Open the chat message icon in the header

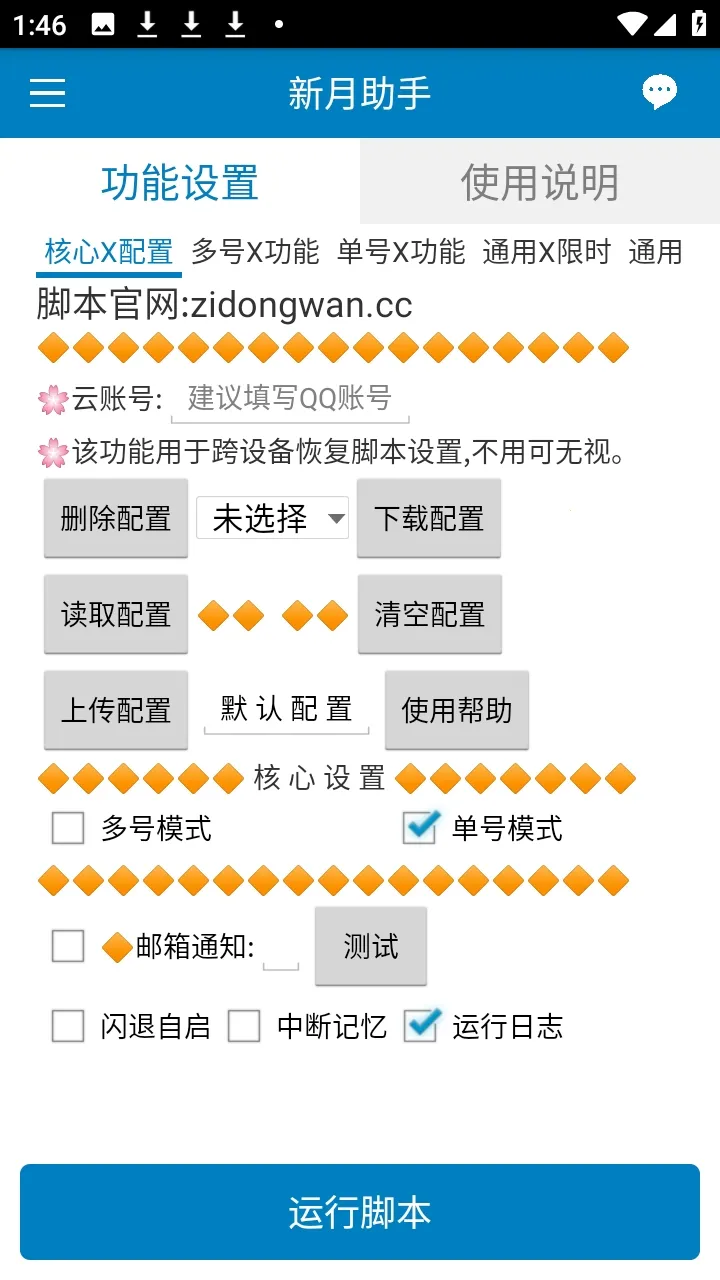click(x=660, y=91)
